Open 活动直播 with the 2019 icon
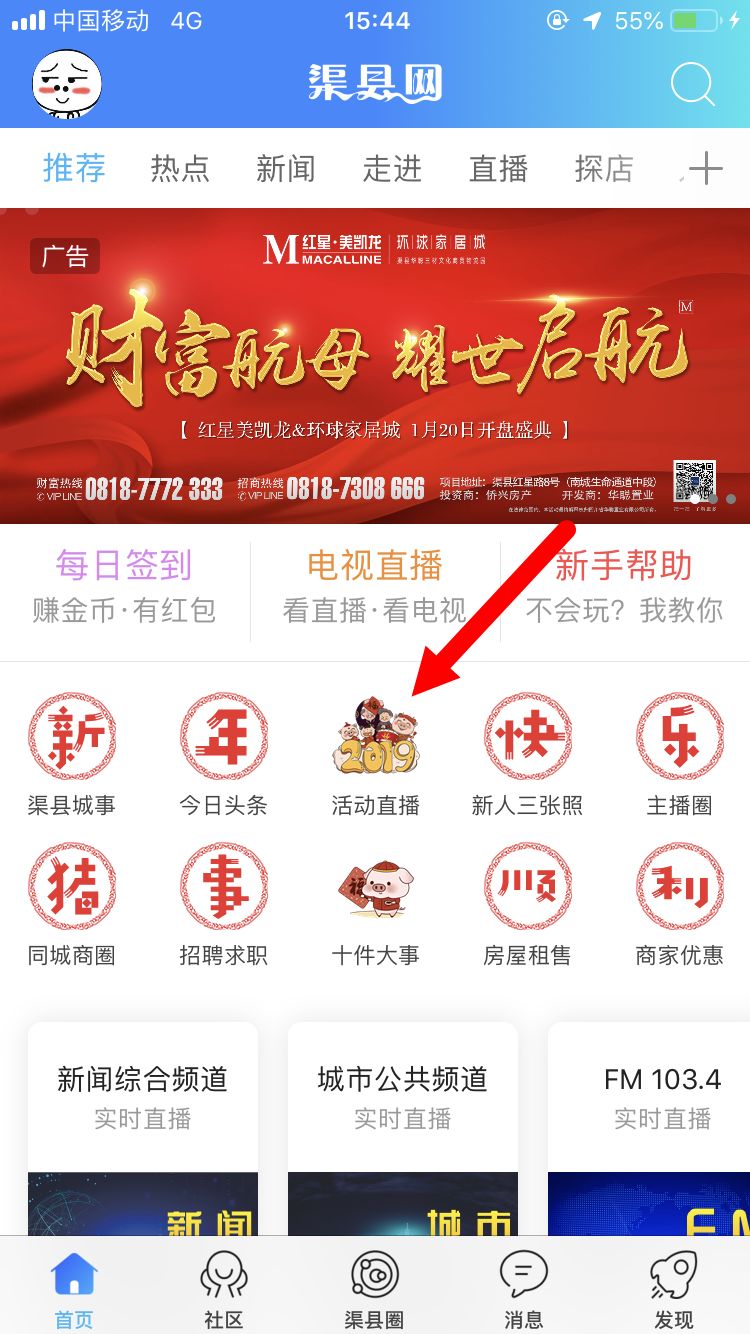750x1334 pixels. point(376,752)
